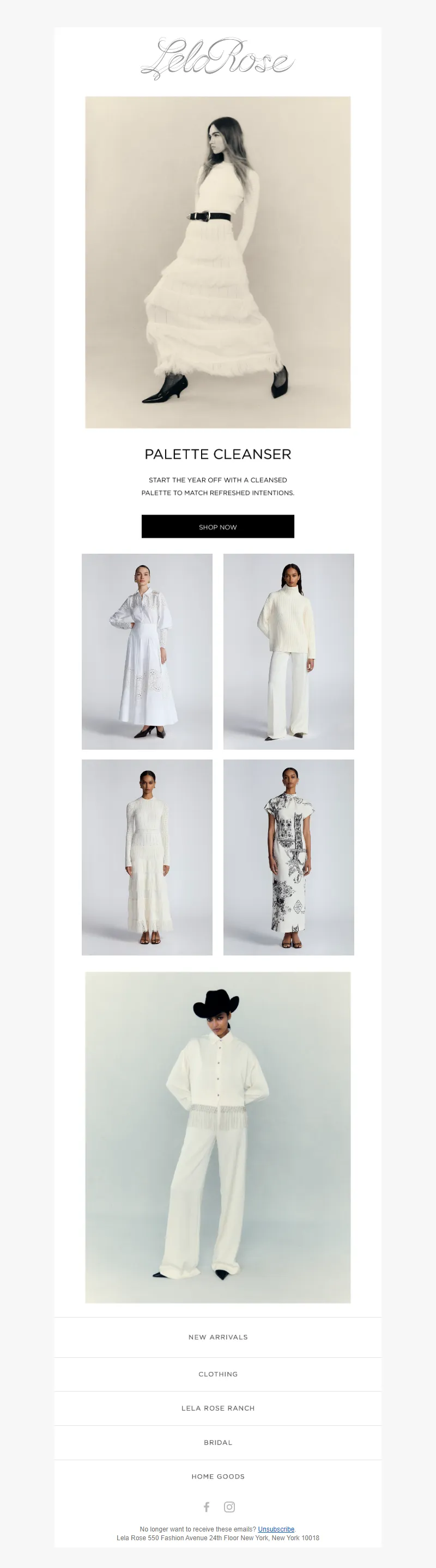Open the Facebook page icon
This screenshot has height=1568, width=436.
(207, 1506)
